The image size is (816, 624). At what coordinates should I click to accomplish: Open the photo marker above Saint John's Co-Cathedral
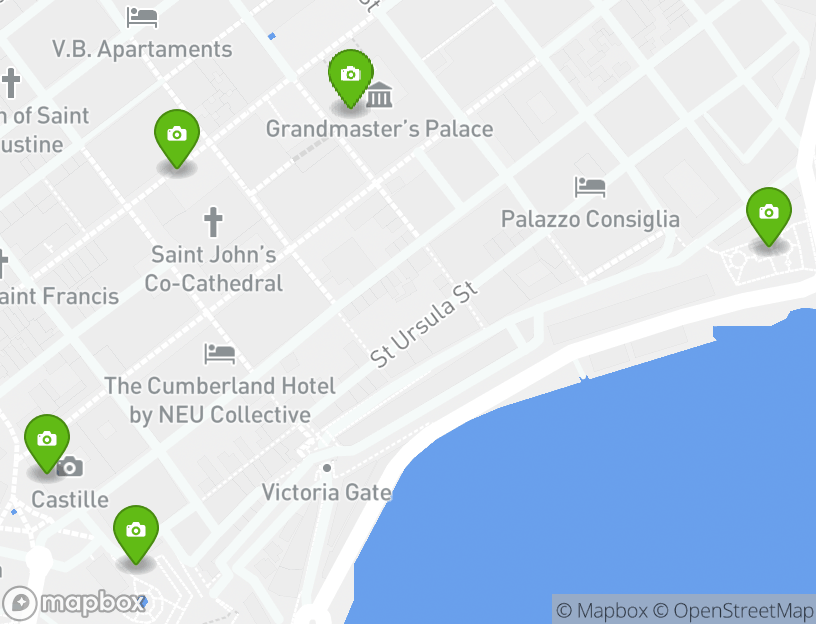pos(177,136)
